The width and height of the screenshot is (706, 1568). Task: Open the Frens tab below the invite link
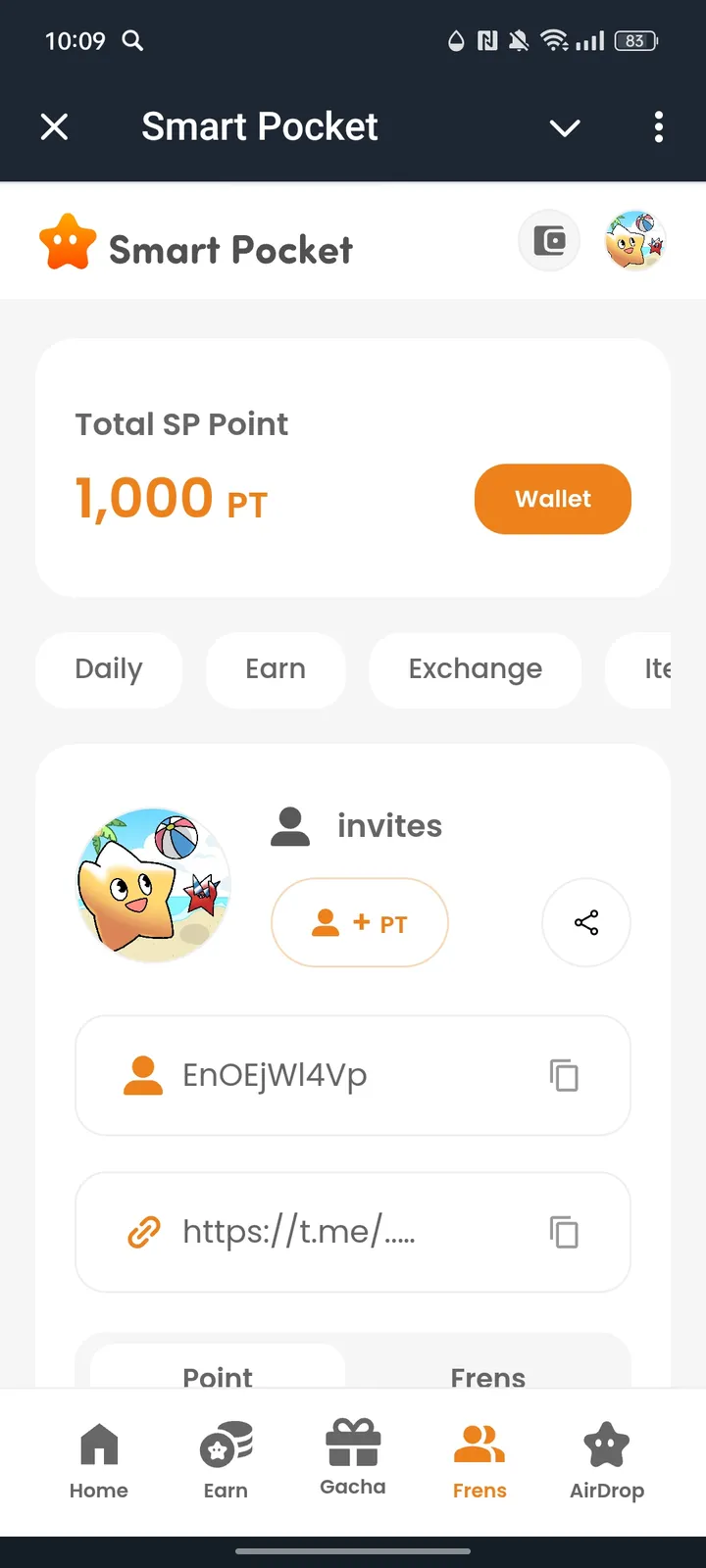[488, 1378]
